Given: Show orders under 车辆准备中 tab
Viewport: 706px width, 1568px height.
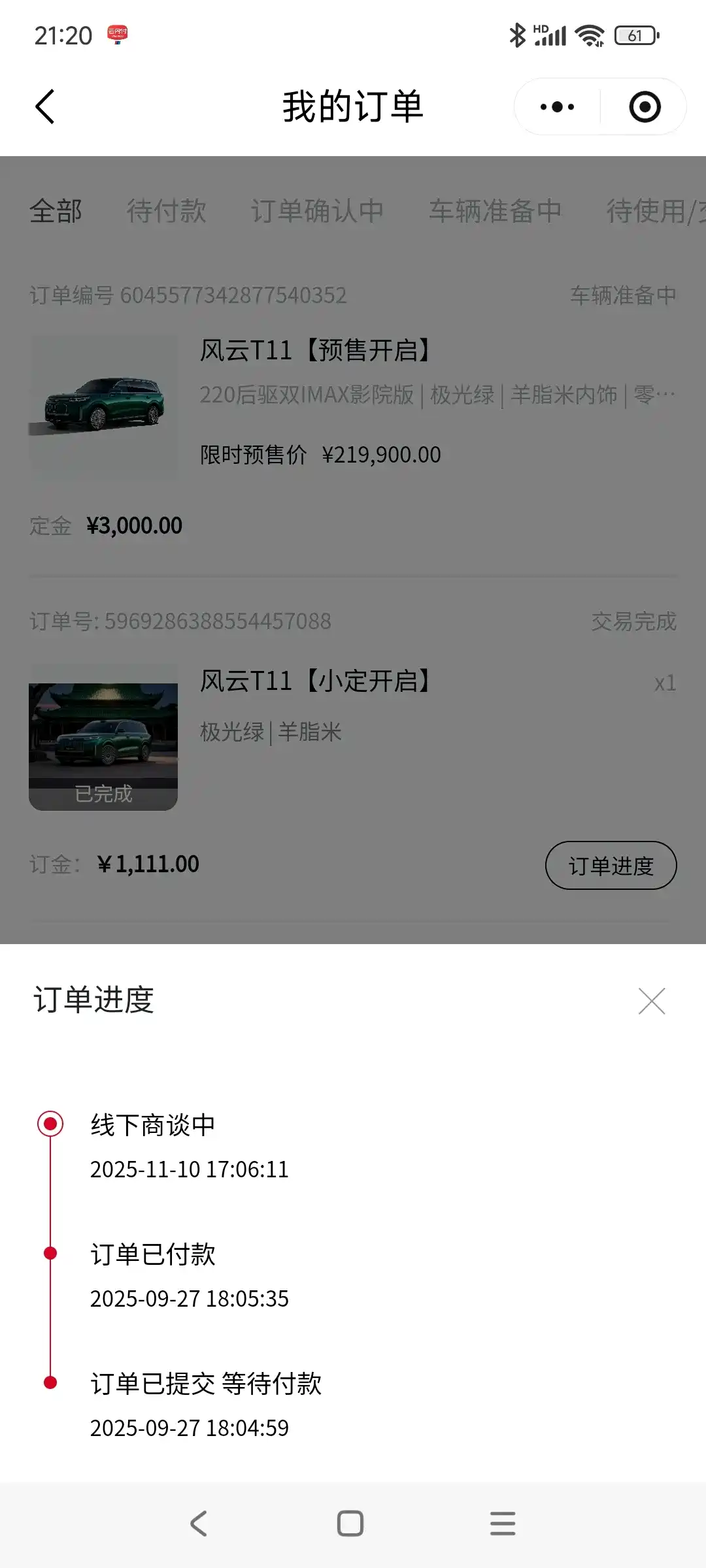Looking at the screenshot, I should coord(495,211).
